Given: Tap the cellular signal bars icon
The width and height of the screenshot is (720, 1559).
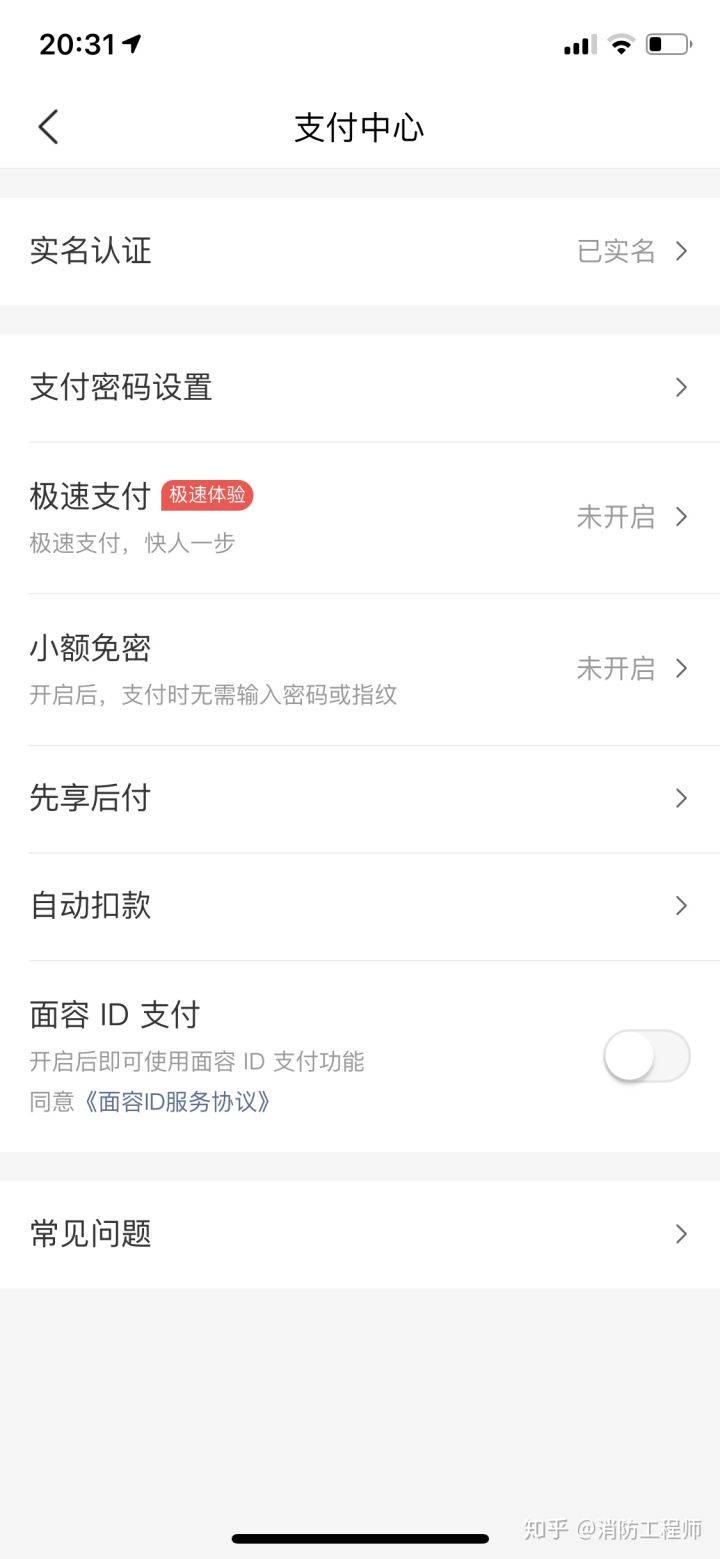Looking at the screenshot, I should [x=578, y=46].
